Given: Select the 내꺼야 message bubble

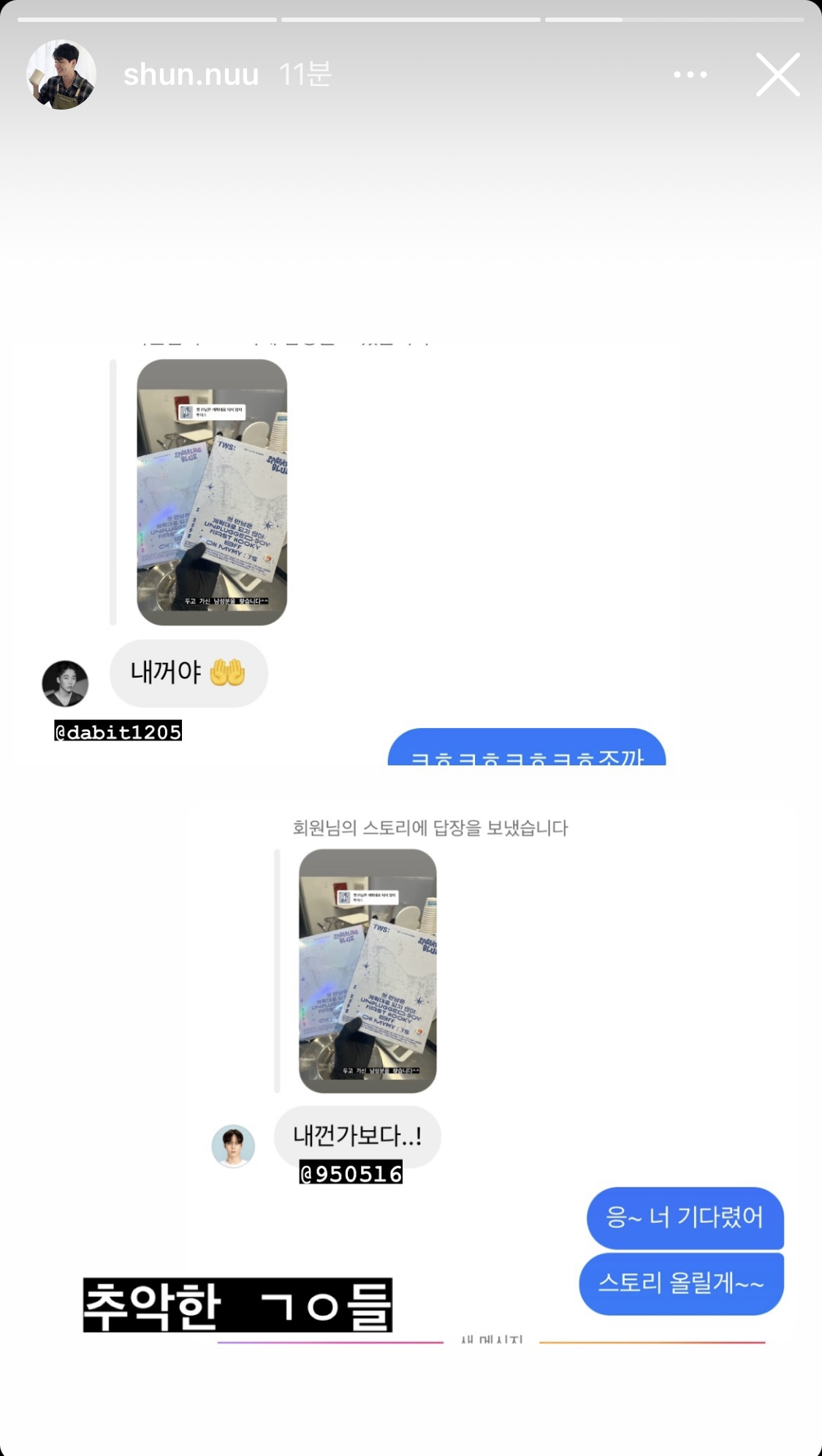Looking at the screenshot, I should (189, 673).
